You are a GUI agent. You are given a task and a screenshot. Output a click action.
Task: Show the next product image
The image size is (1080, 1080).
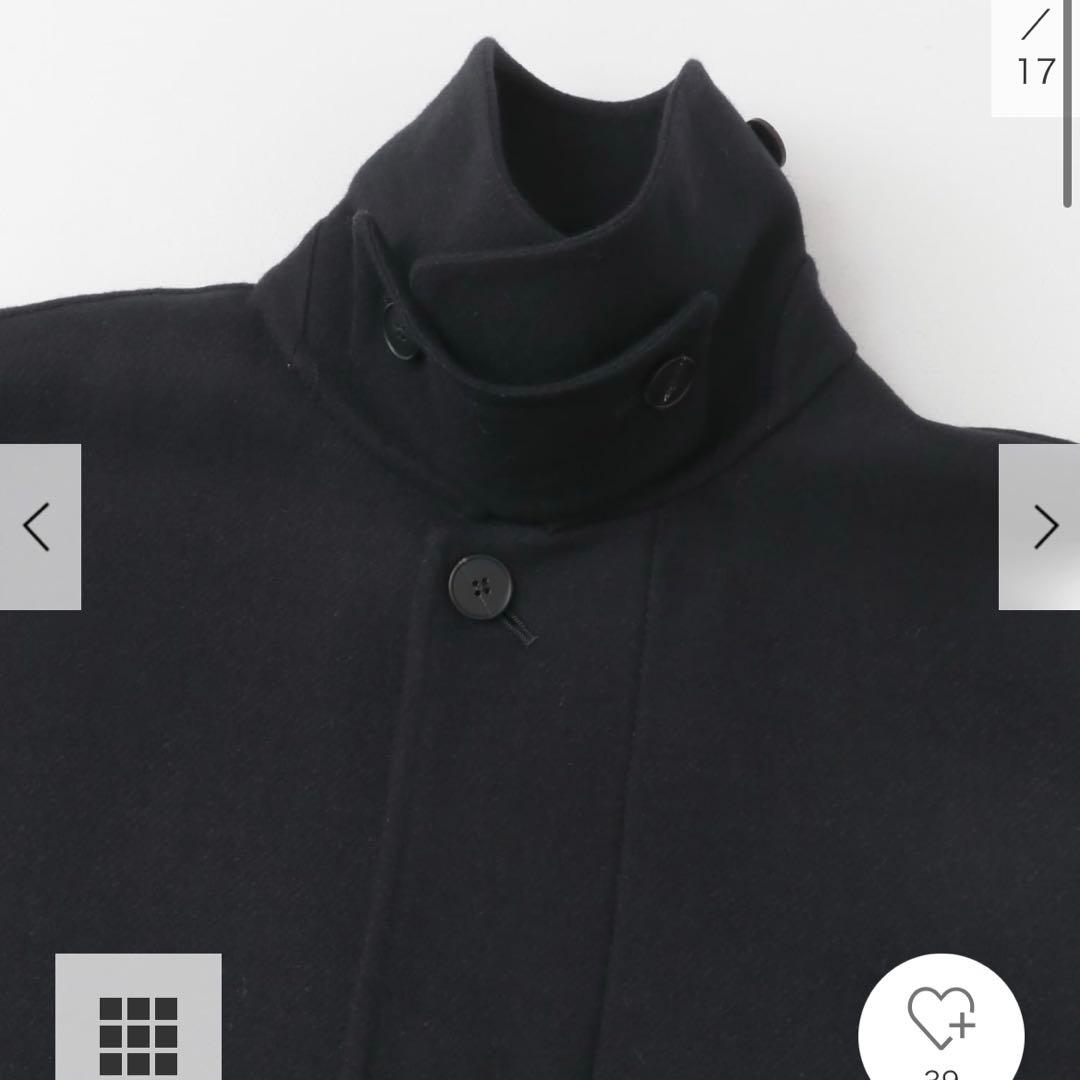[1040, 527]
